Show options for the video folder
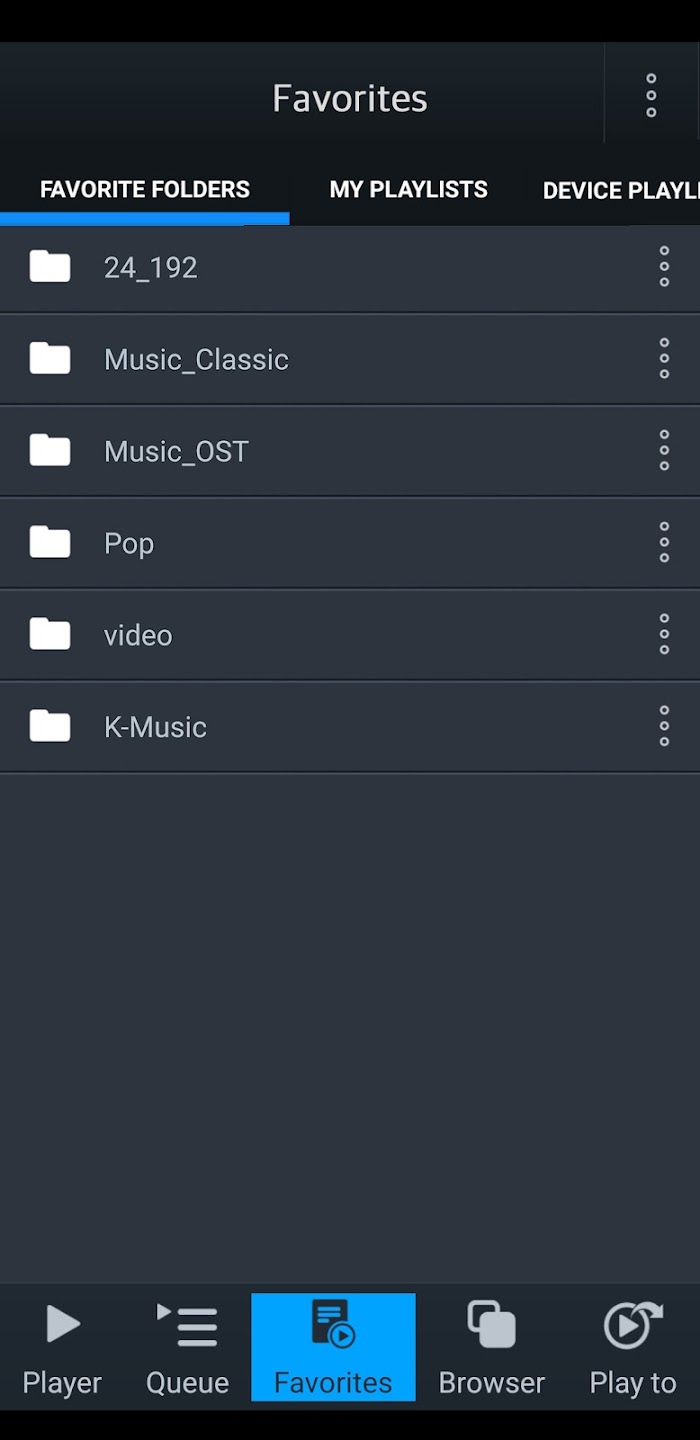700x1440 pixels. click(x=664, y=635)
